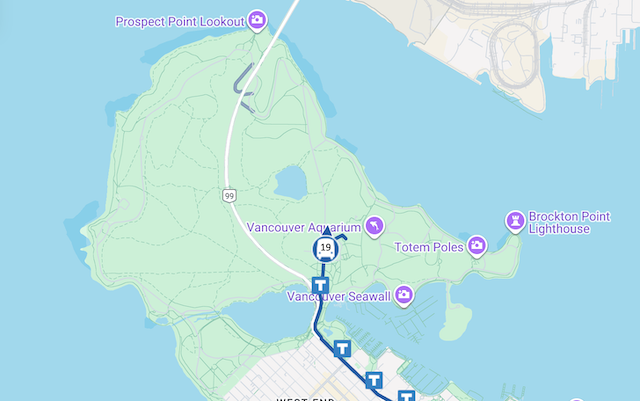Select the Vancouver Seawall camera pin
Viewport: 640px width, 401px height.
tap(403, 295)
